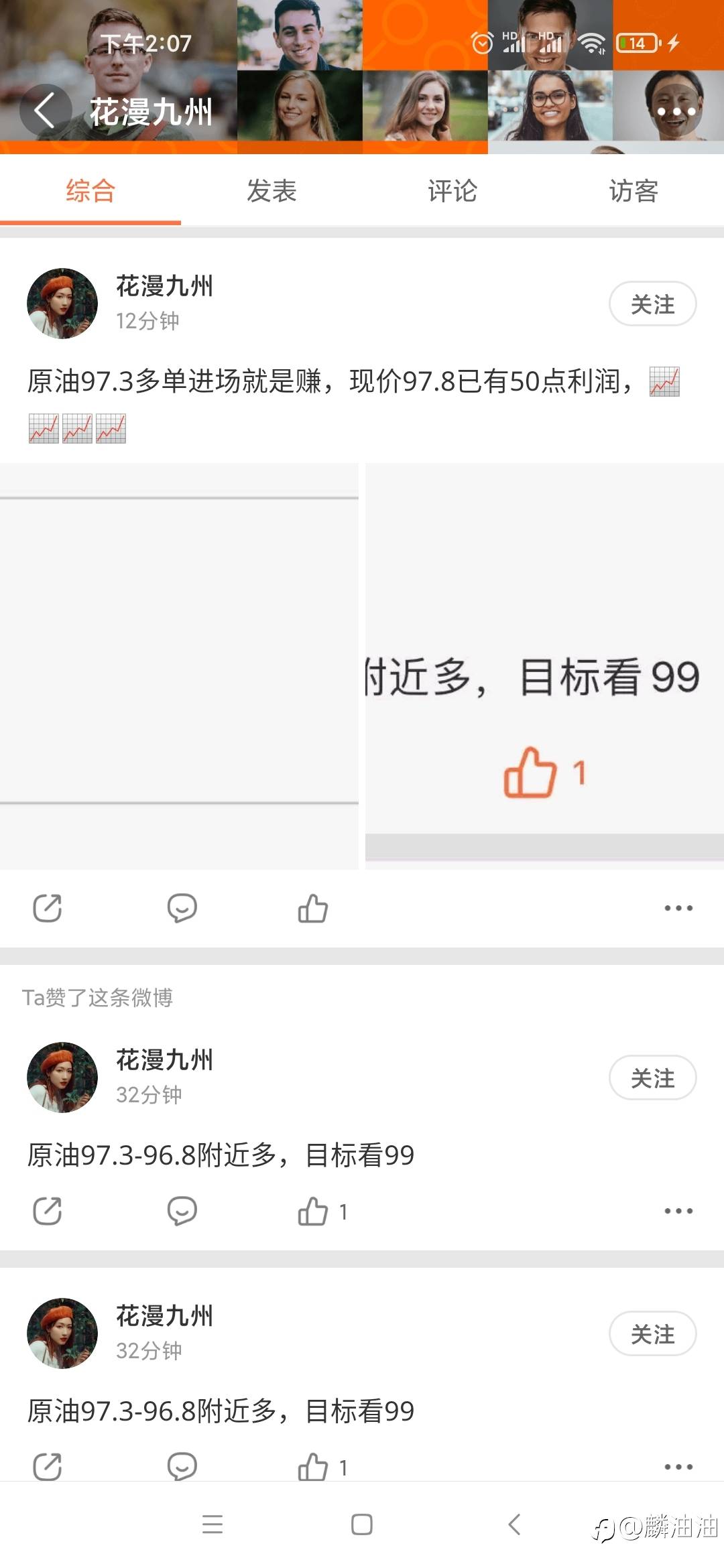Open the three-dot menu in the header
724x1568 pixels.
point(676,111)
